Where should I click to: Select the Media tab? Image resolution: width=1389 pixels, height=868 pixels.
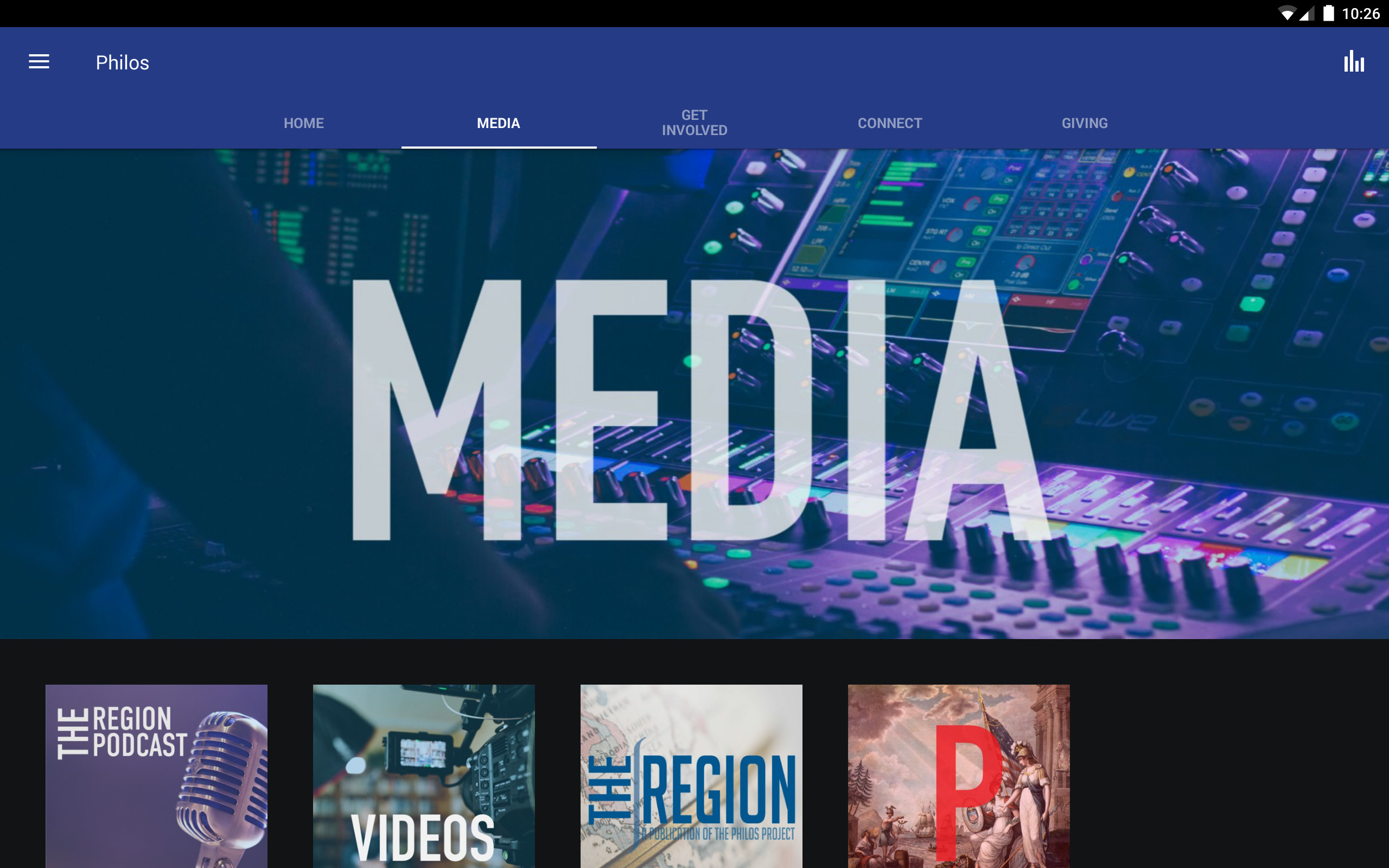pyautogui.click(x=498, y=123)
